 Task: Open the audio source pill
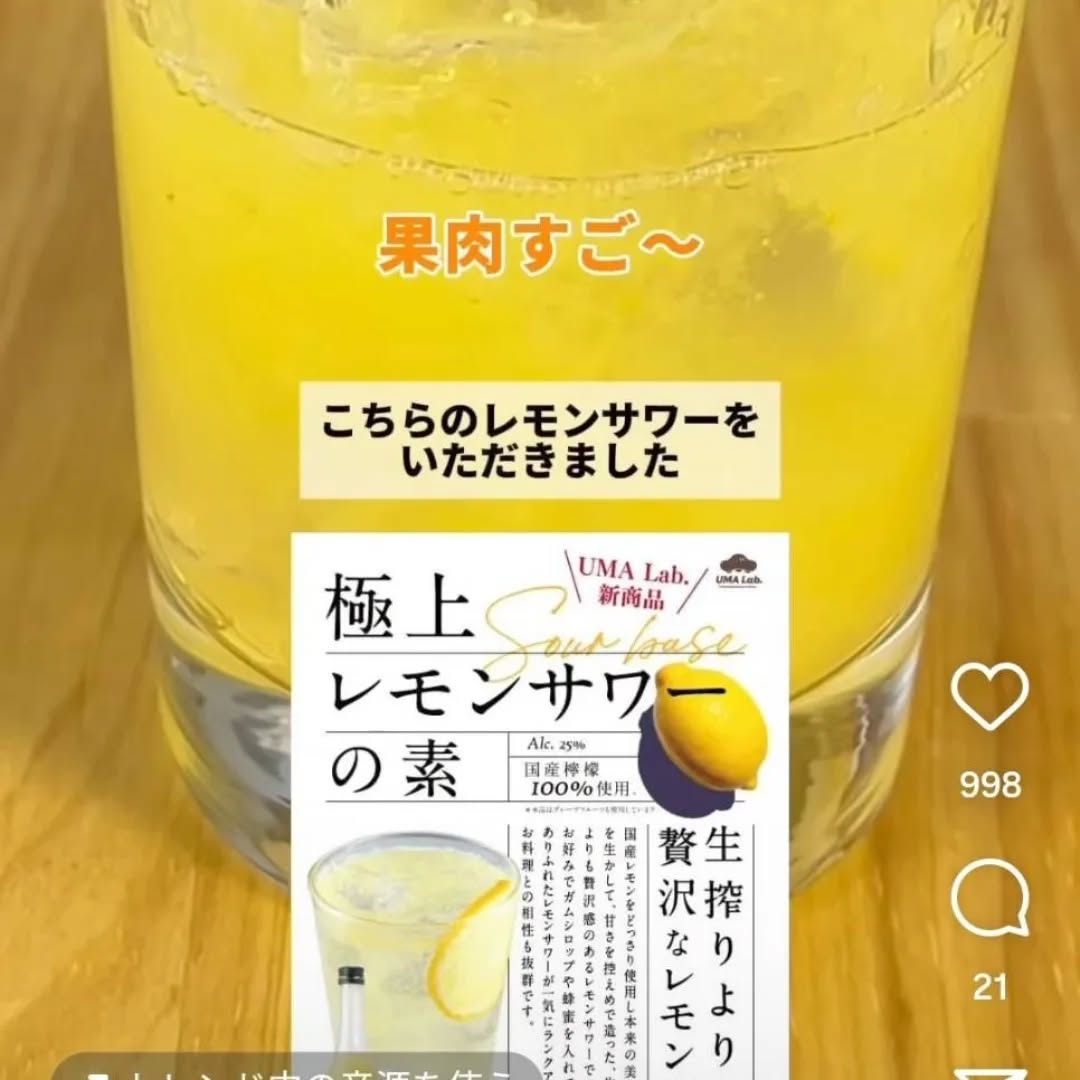[290, 1068]
